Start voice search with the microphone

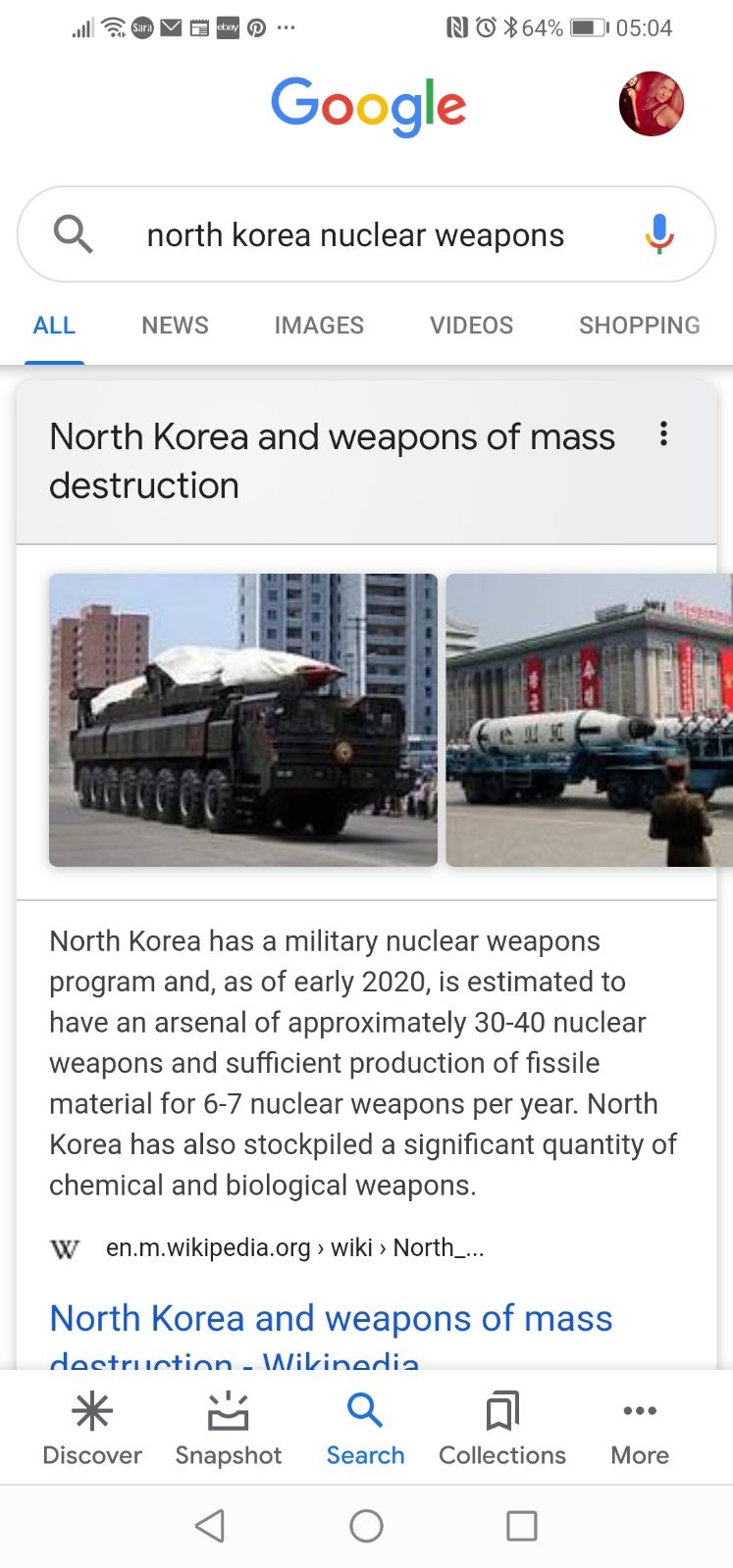[659, 234]
